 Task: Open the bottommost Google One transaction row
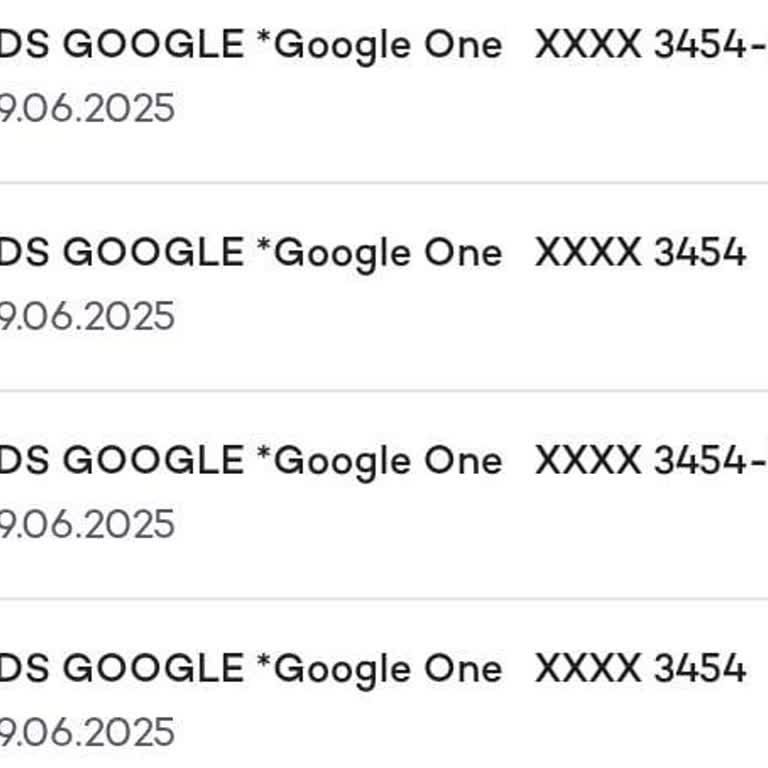tap(384, 700)
